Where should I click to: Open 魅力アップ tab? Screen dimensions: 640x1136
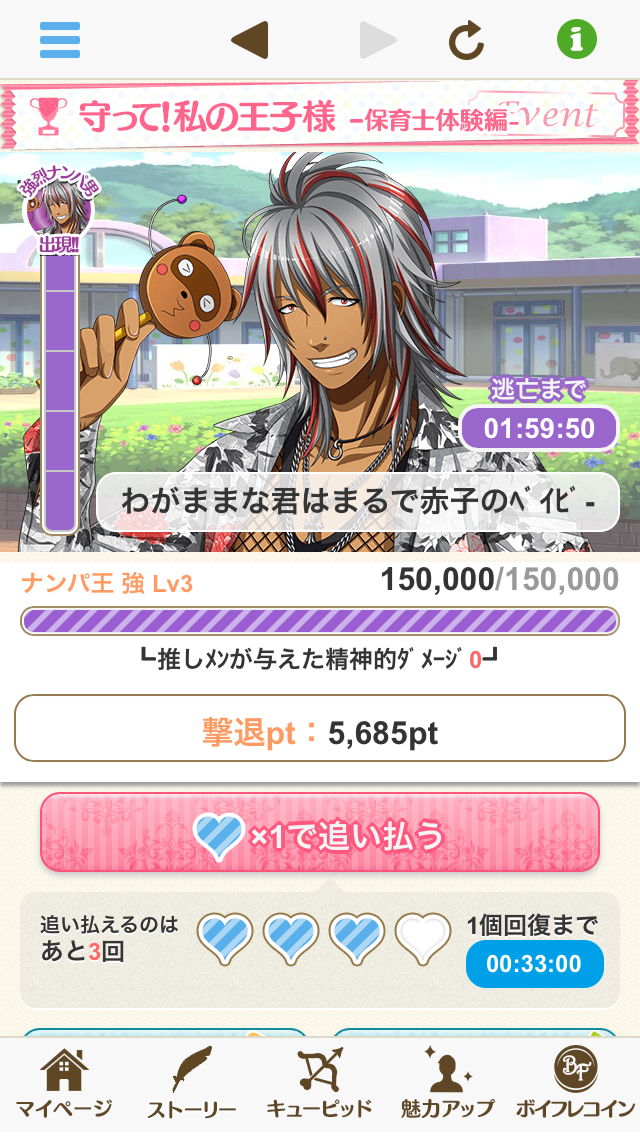coord(447,1085)
